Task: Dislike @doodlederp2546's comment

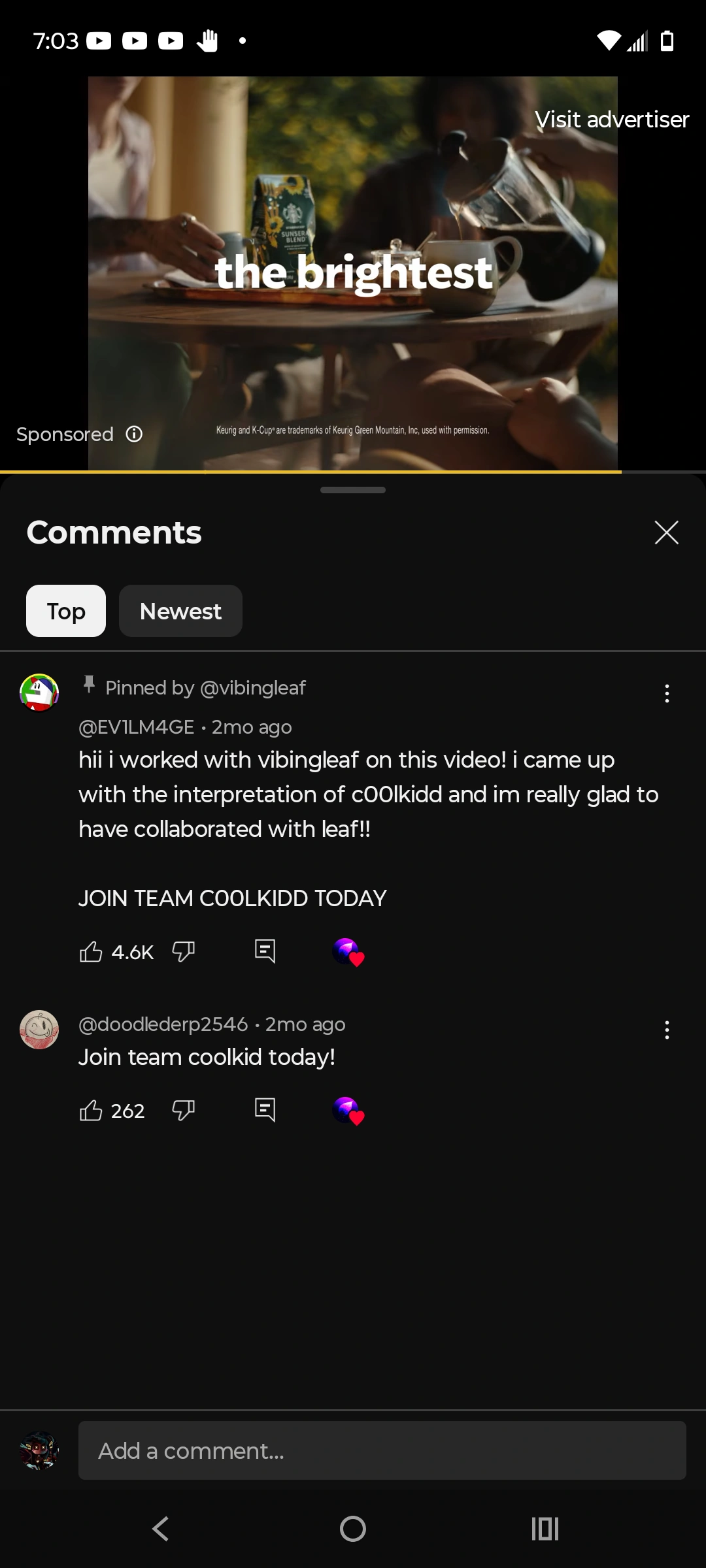Action: point(184,1111)
